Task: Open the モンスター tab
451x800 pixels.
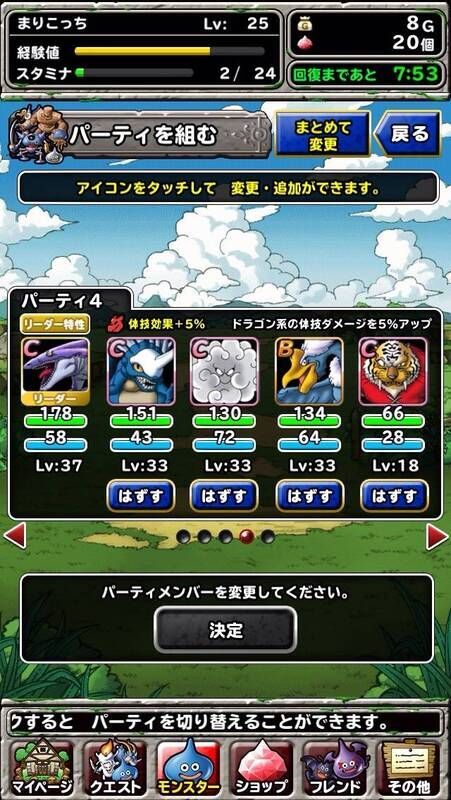Action: (x=188, y=768)
